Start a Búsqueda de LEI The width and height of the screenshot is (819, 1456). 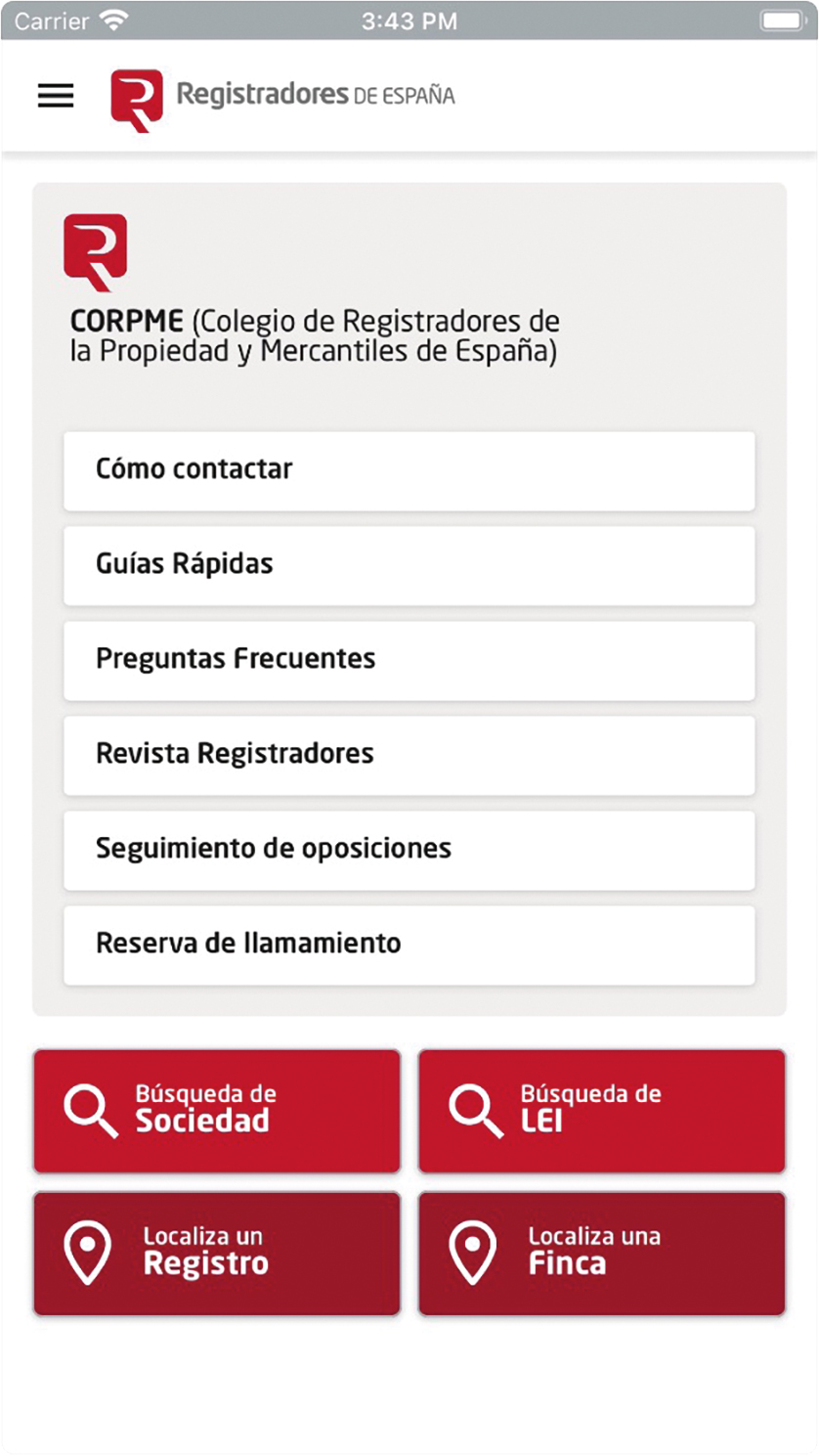602,1111
